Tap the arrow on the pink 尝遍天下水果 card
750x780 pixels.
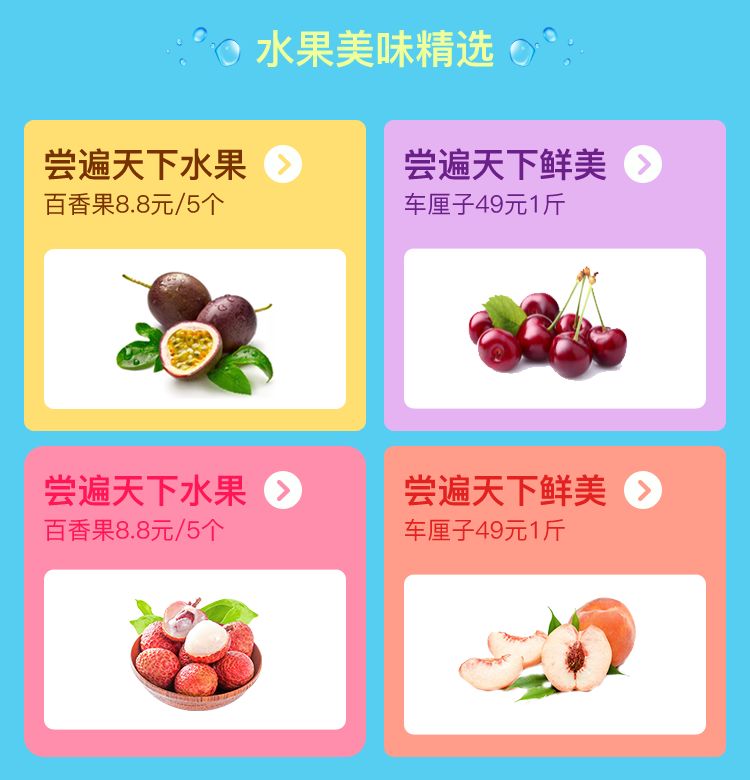pos(283,490)
